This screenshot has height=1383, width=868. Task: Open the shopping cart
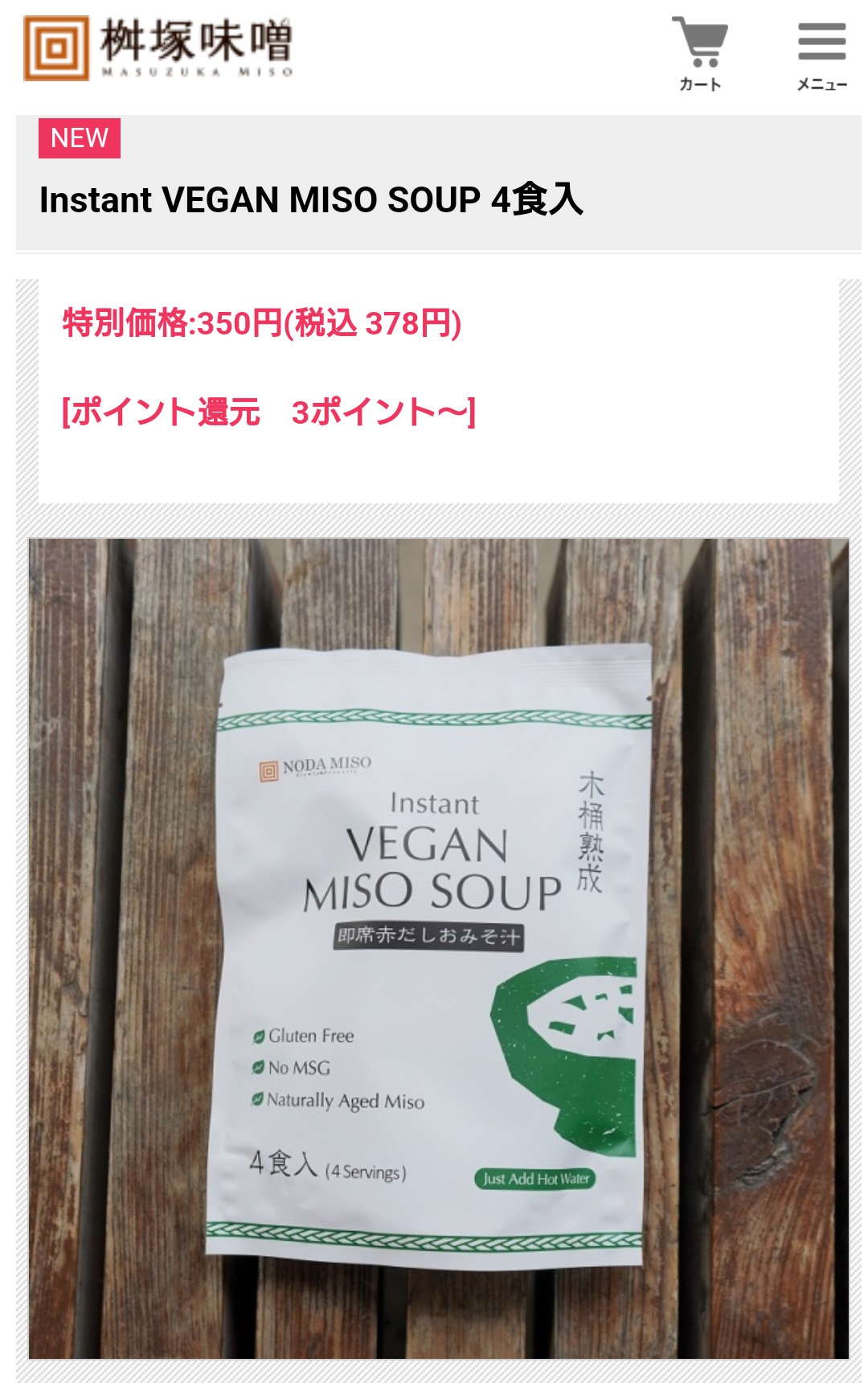point(700,53)
